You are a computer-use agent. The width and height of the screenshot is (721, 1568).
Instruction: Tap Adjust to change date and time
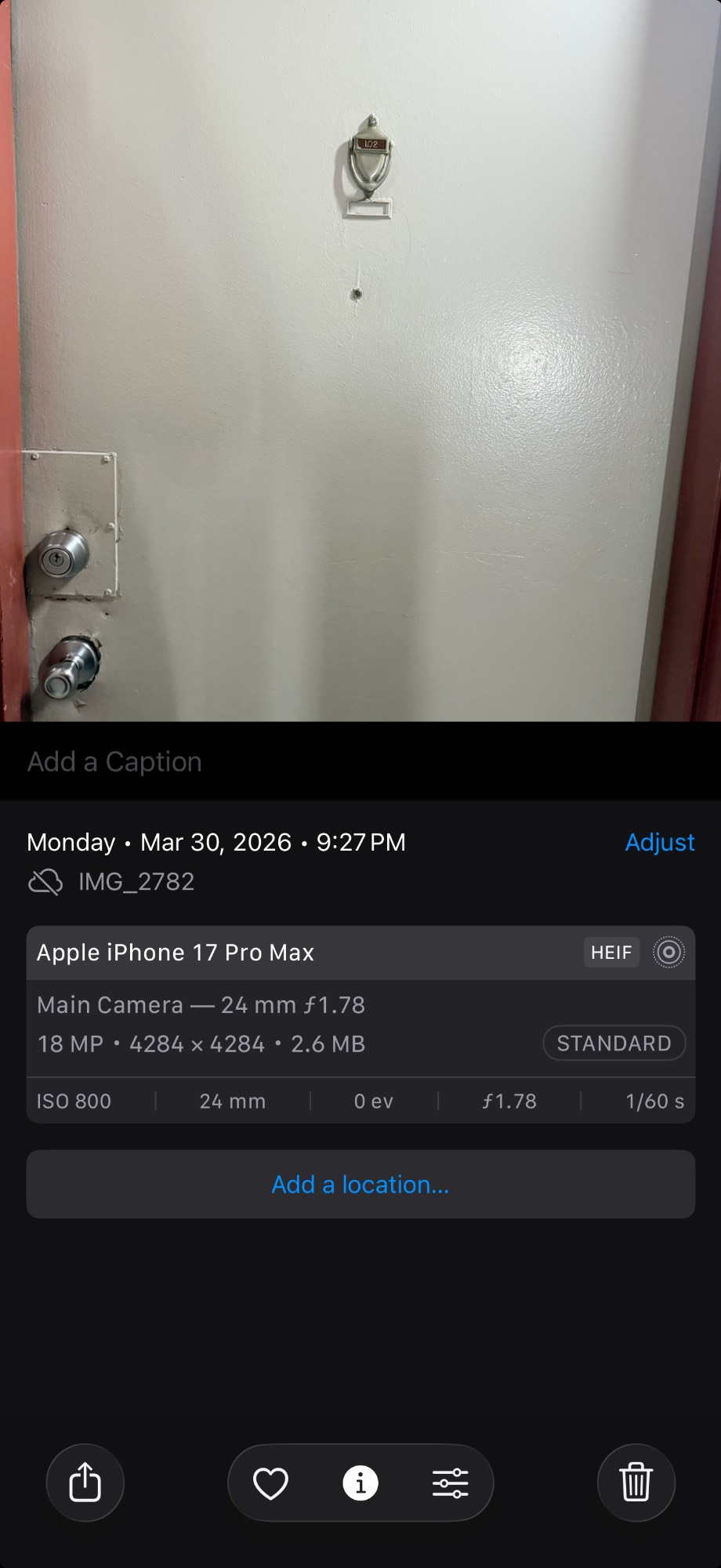[659, 842]
